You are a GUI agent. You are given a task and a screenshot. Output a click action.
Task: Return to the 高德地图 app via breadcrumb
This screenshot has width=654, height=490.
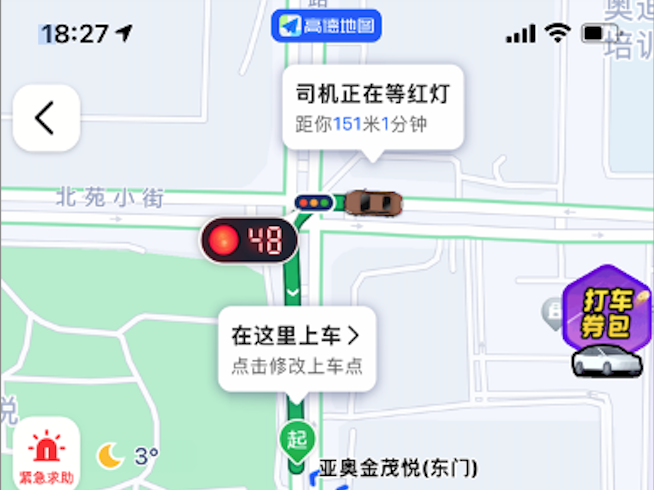click(x=327, y=26)
